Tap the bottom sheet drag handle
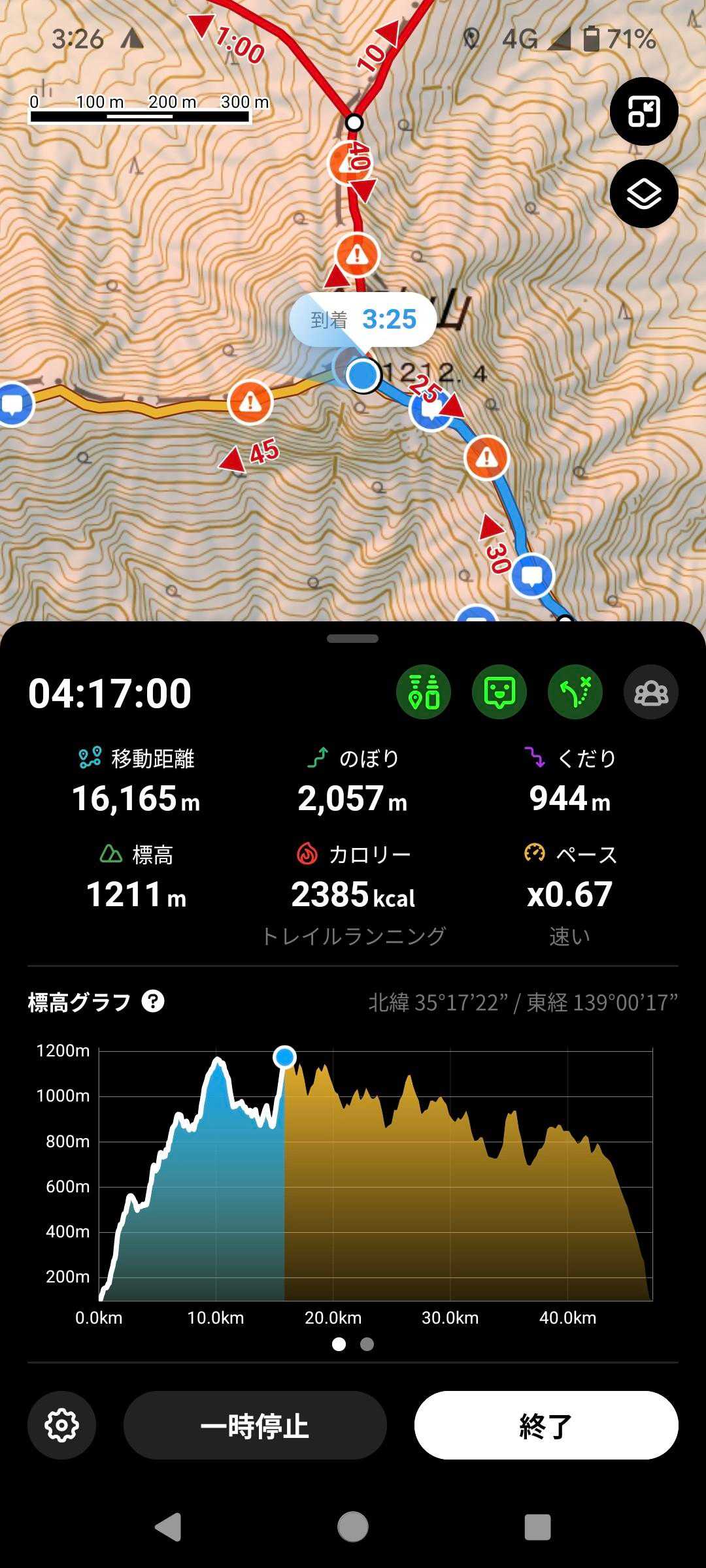 pyautogui.click(x=352, y=639)
